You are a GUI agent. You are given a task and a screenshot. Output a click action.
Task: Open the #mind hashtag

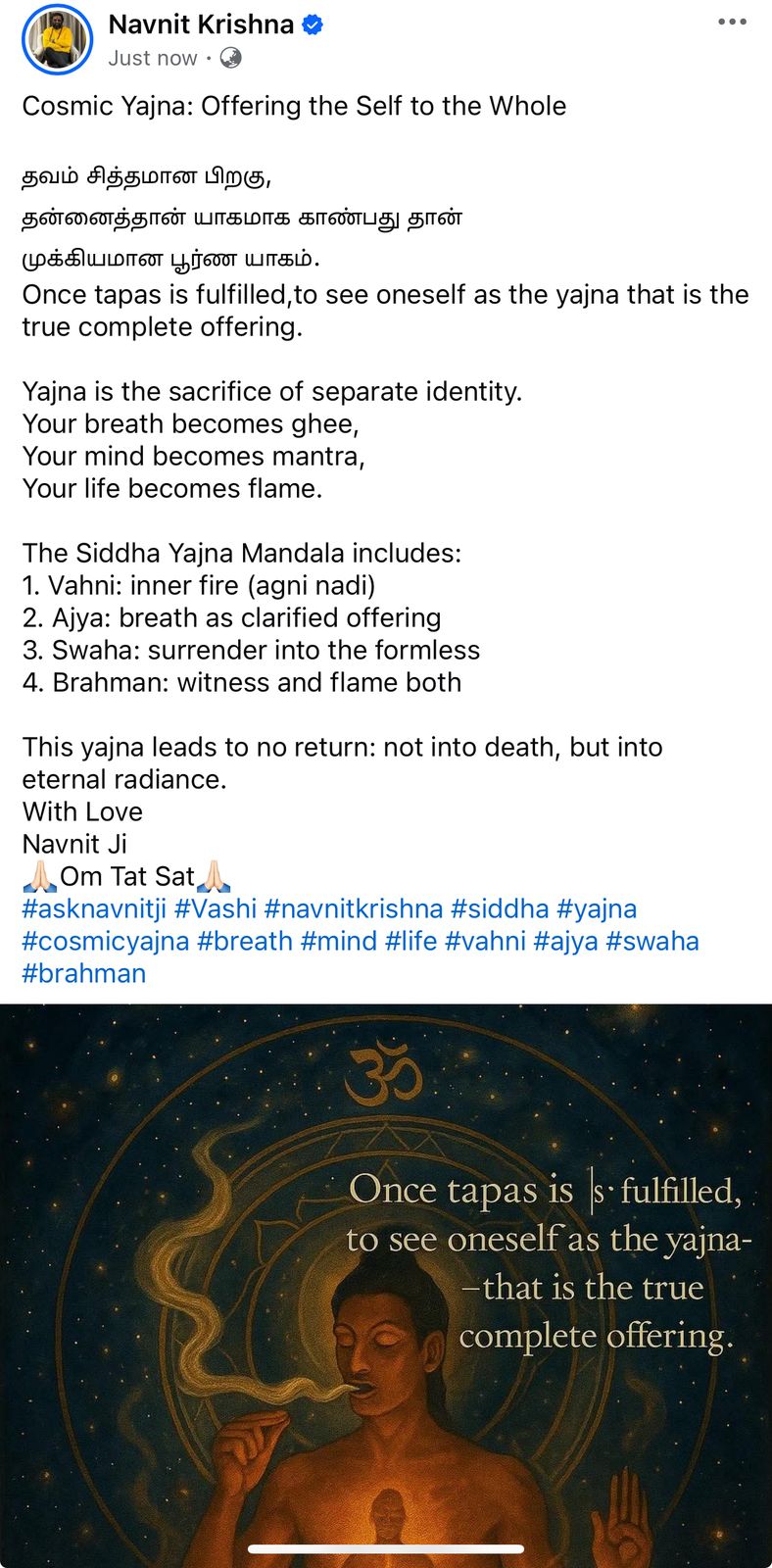[338, 941]
